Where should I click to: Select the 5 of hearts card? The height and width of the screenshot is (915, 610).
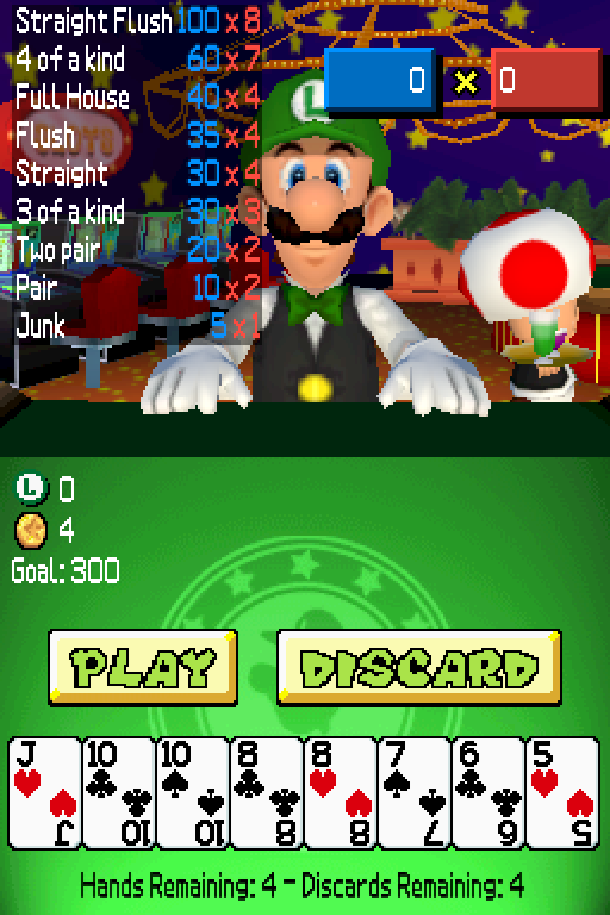pos(563,793)
